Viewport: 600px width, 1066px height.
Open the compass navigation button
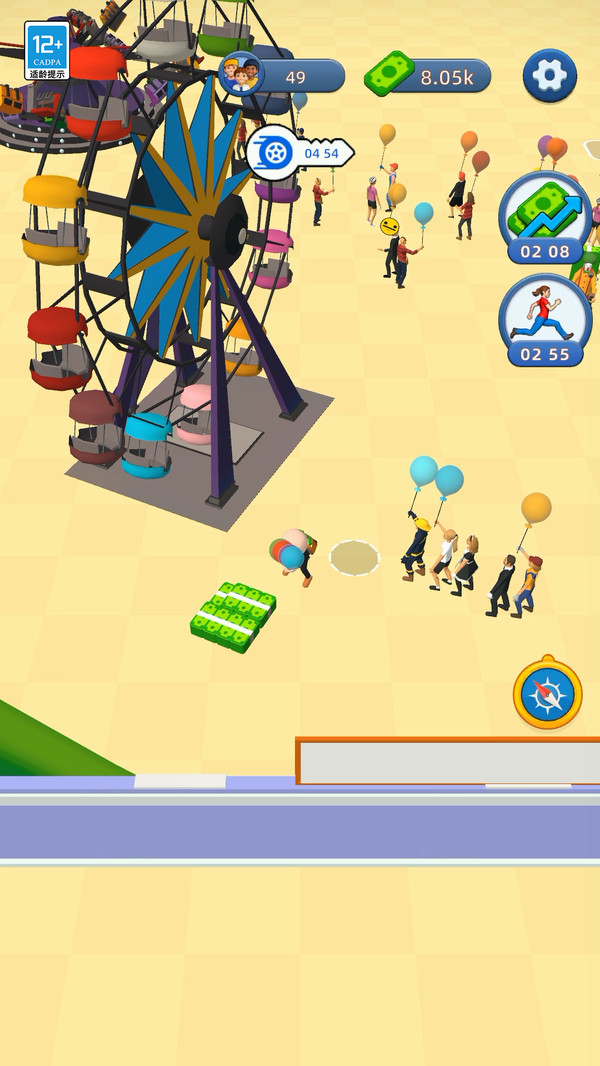[548, 693]
